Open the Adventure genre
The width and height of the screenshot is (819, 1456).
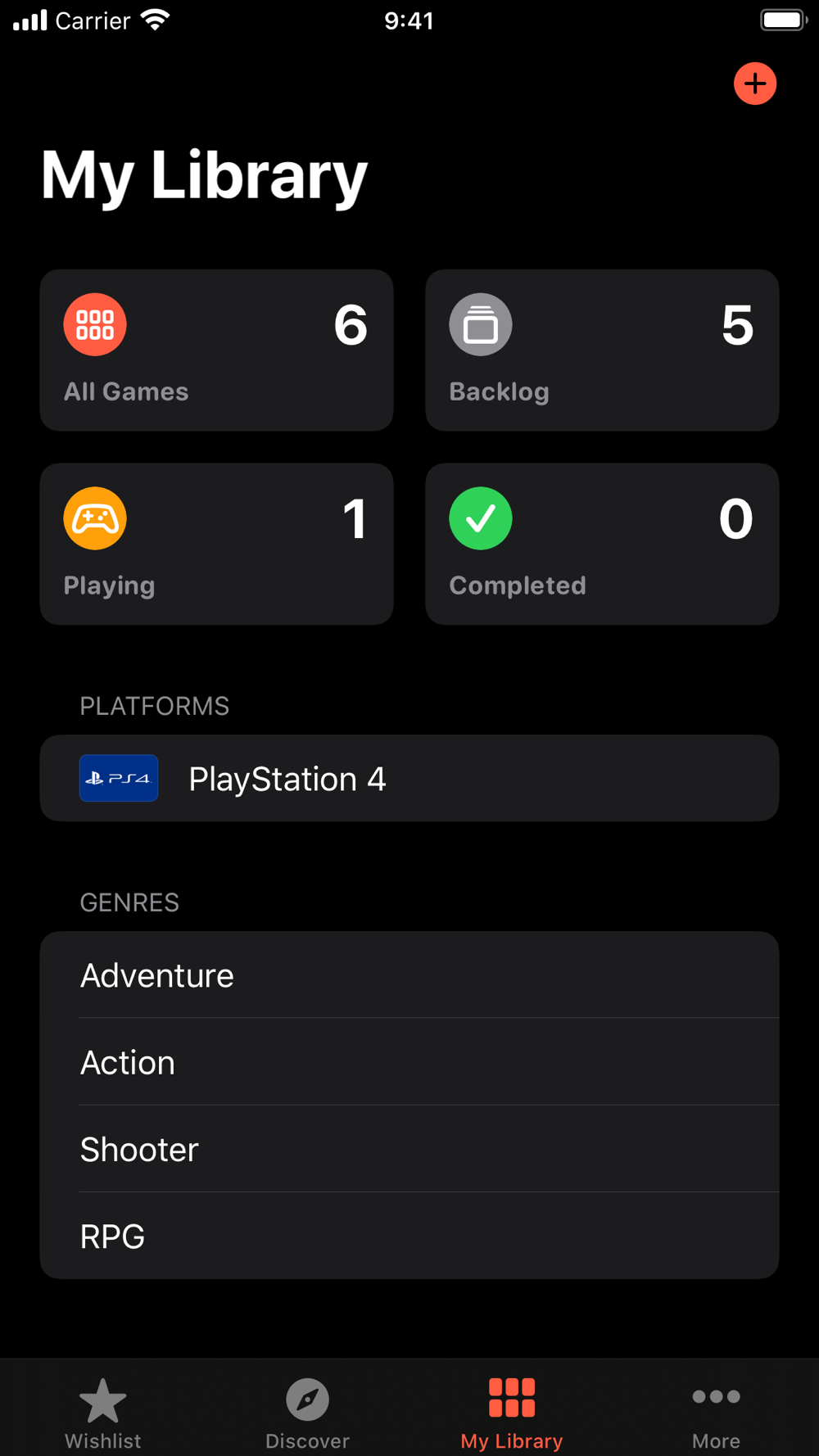[409, 975]
